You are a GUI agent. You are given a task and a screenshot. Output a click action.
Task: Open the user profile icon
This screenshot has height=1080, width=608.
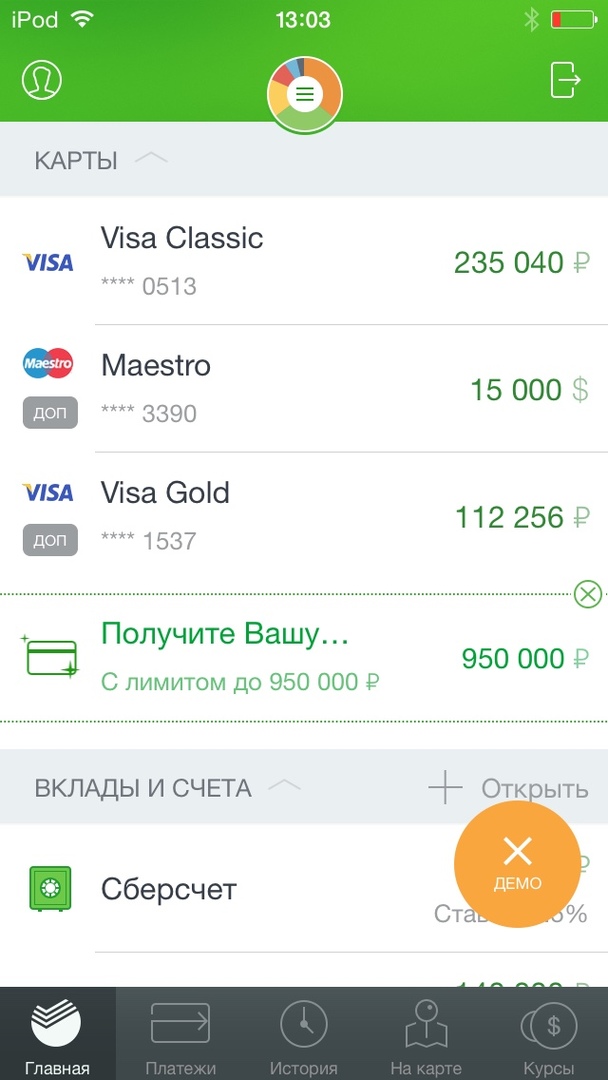tap(42, 80)
